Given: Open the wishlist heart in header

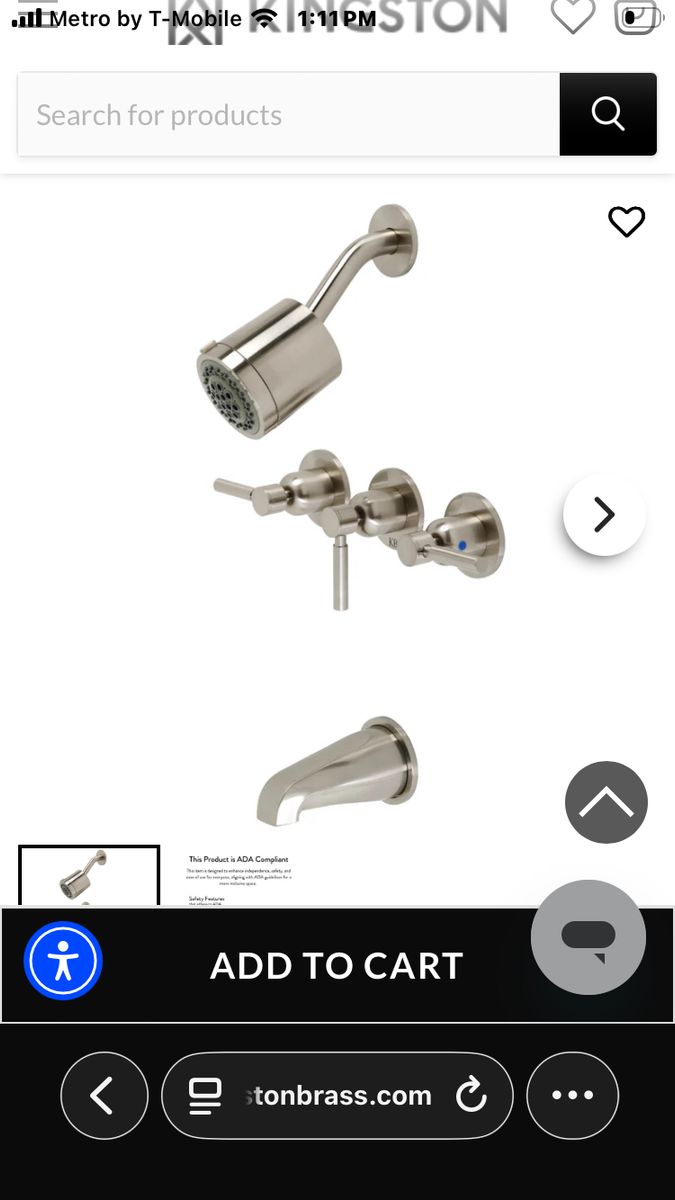Looking at the screenshot, I should (573, 15).
